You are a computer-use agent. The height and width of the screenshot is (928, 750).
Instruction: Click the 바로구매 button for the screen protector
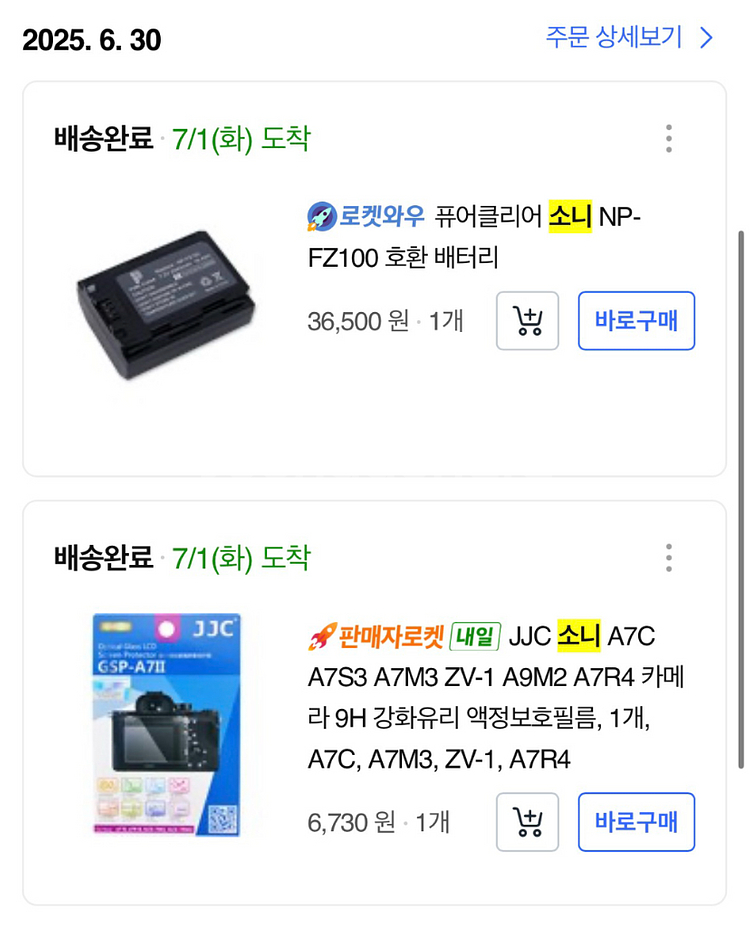point(637,822)
